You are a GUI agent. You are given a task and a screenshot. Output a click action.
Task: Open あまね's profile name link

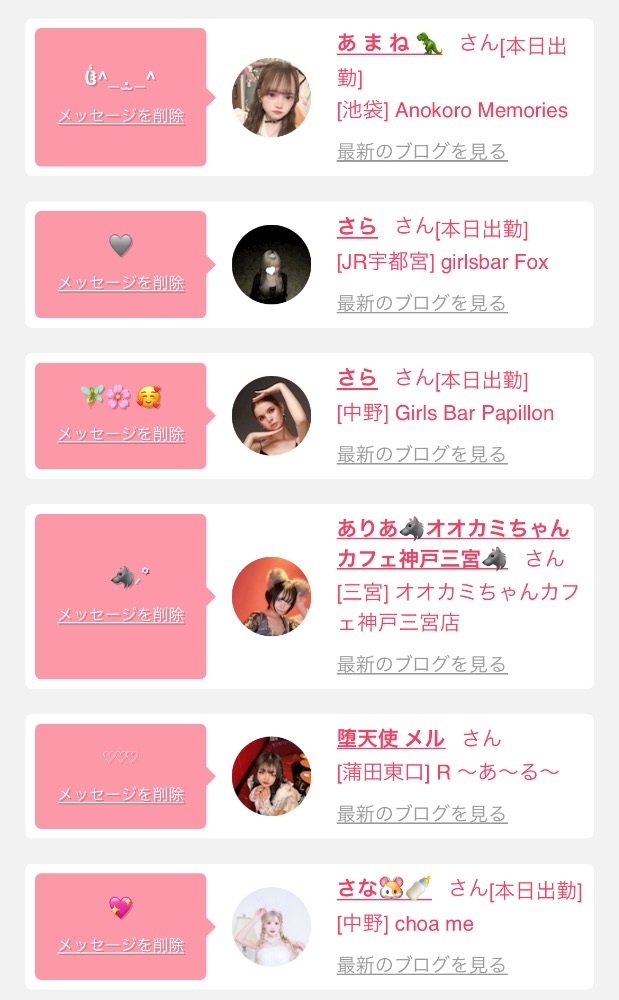tap(390, 43)
